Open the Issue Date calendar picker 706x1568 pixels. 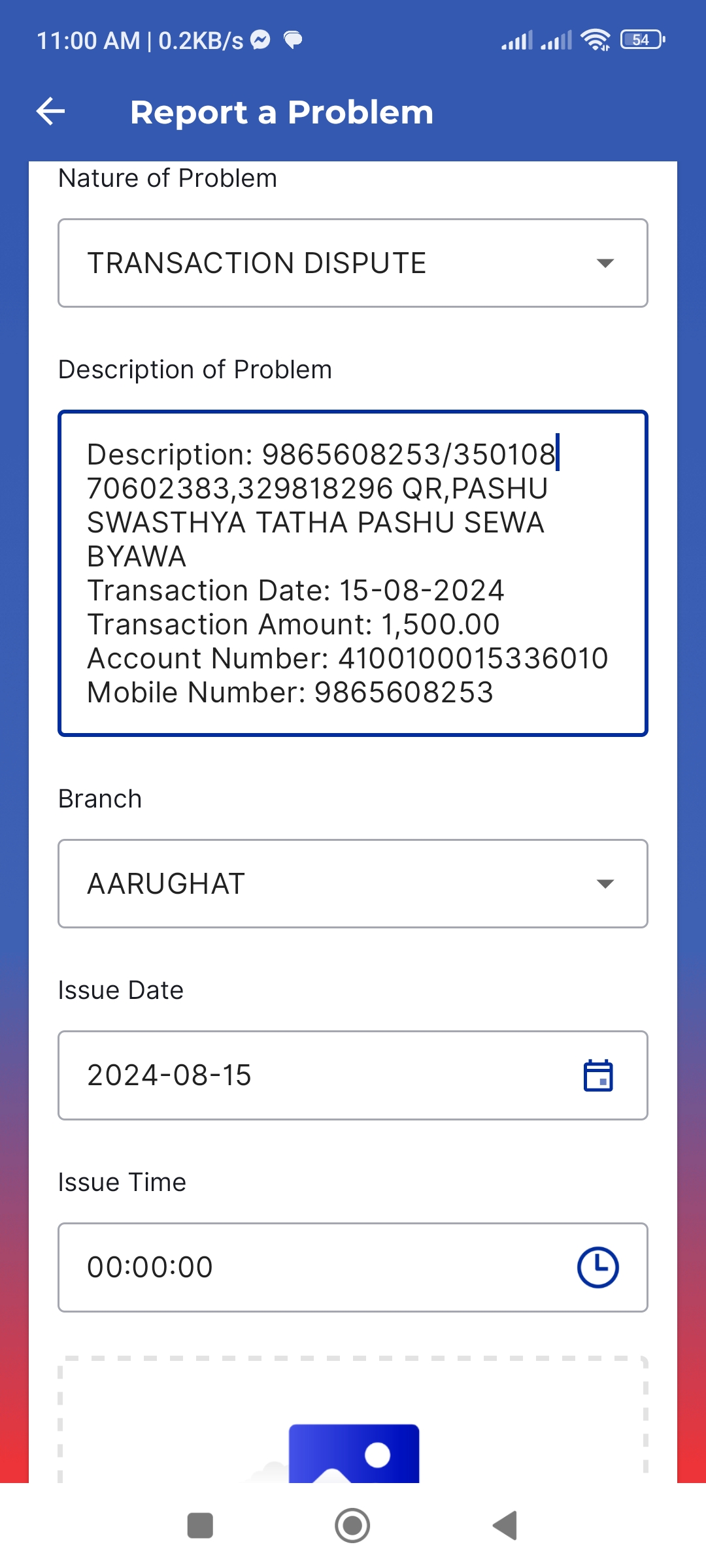click(x=597, y=1075)
